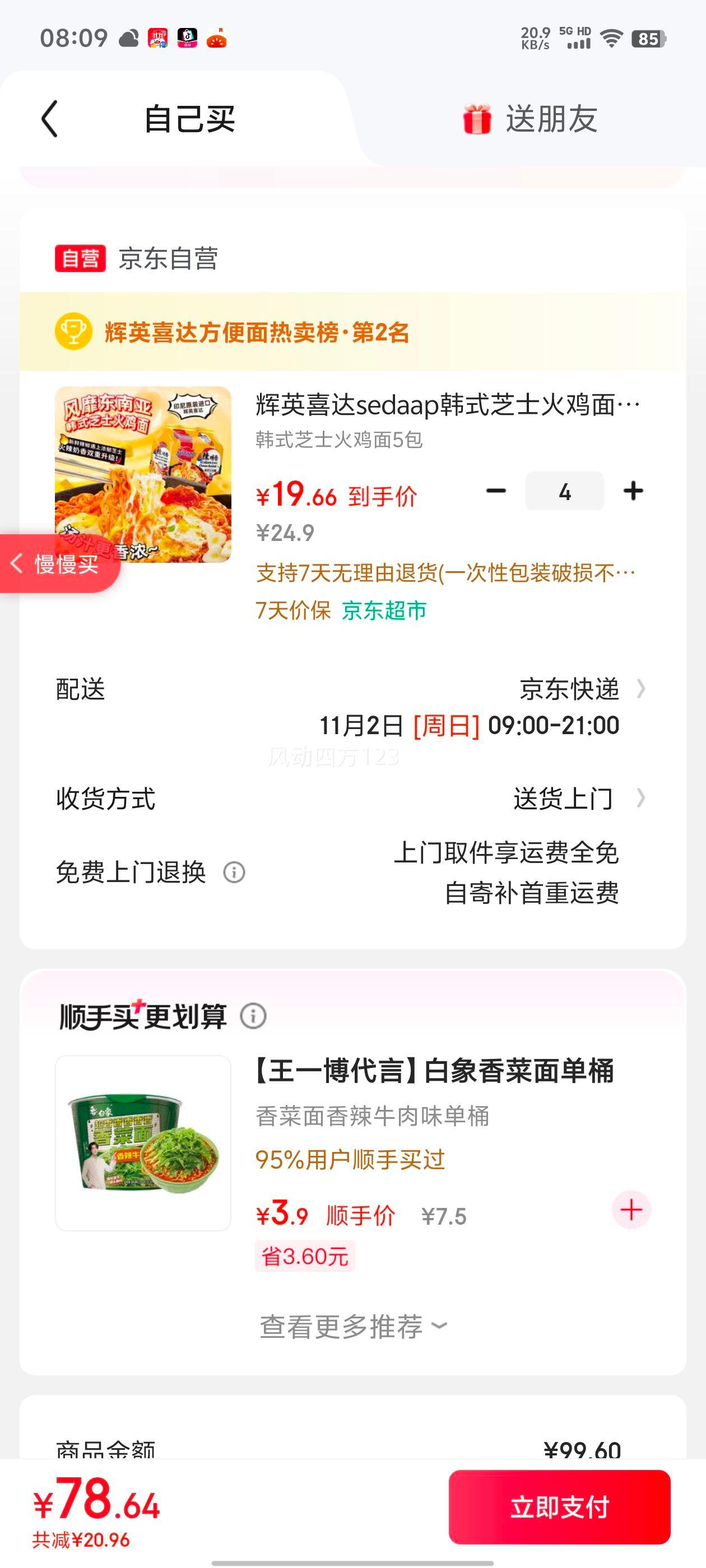Show info about 免费上门退换
The height and width of the screenshot is (1568, 706).
tap(235, 872)
